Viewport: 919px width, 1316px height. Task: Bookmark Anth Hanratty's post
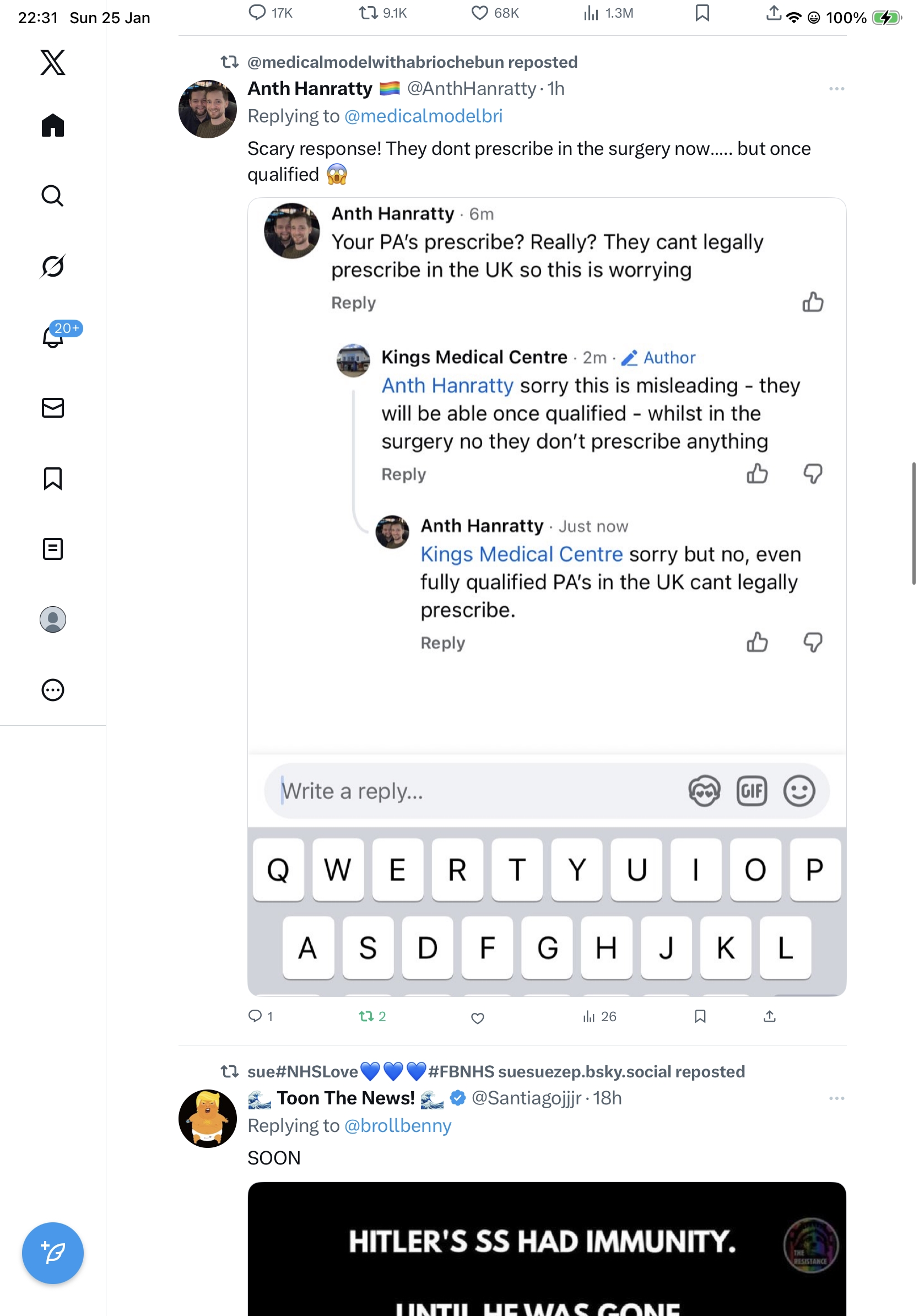click(x=700, y=1016)
